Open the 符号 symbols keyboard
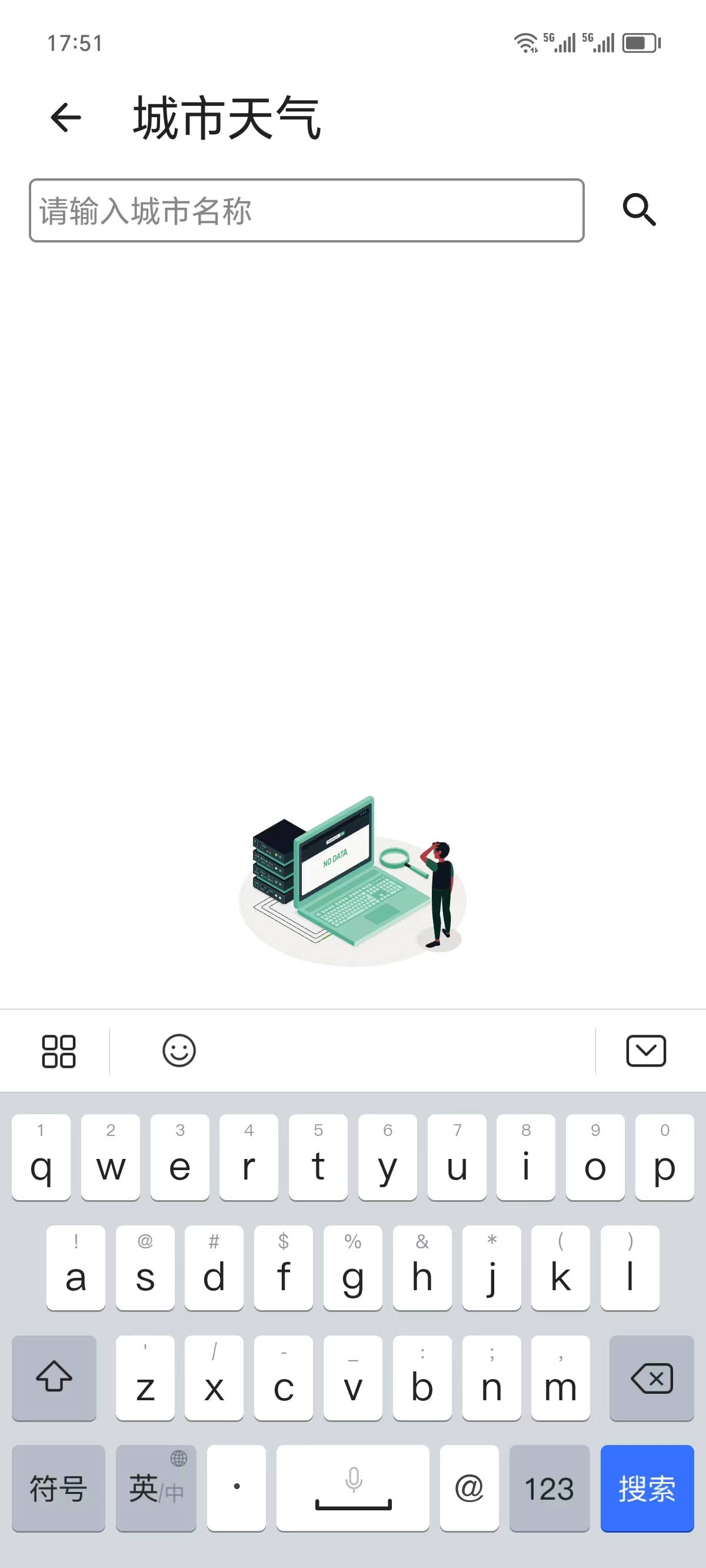 (58, 1487)
